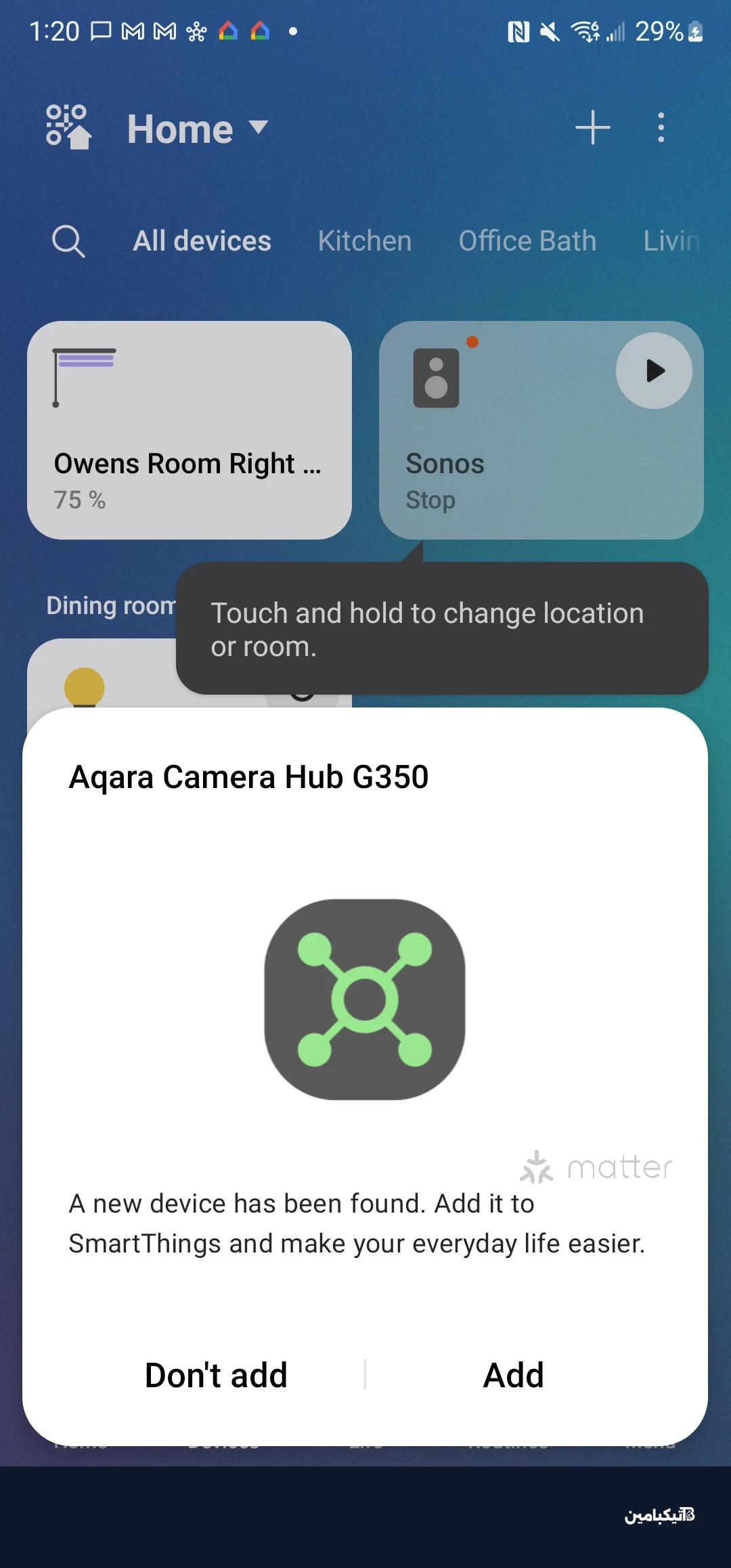731x1568 pixels.
Task: Open the Owens Room Right device card
Action: [189, 431]
